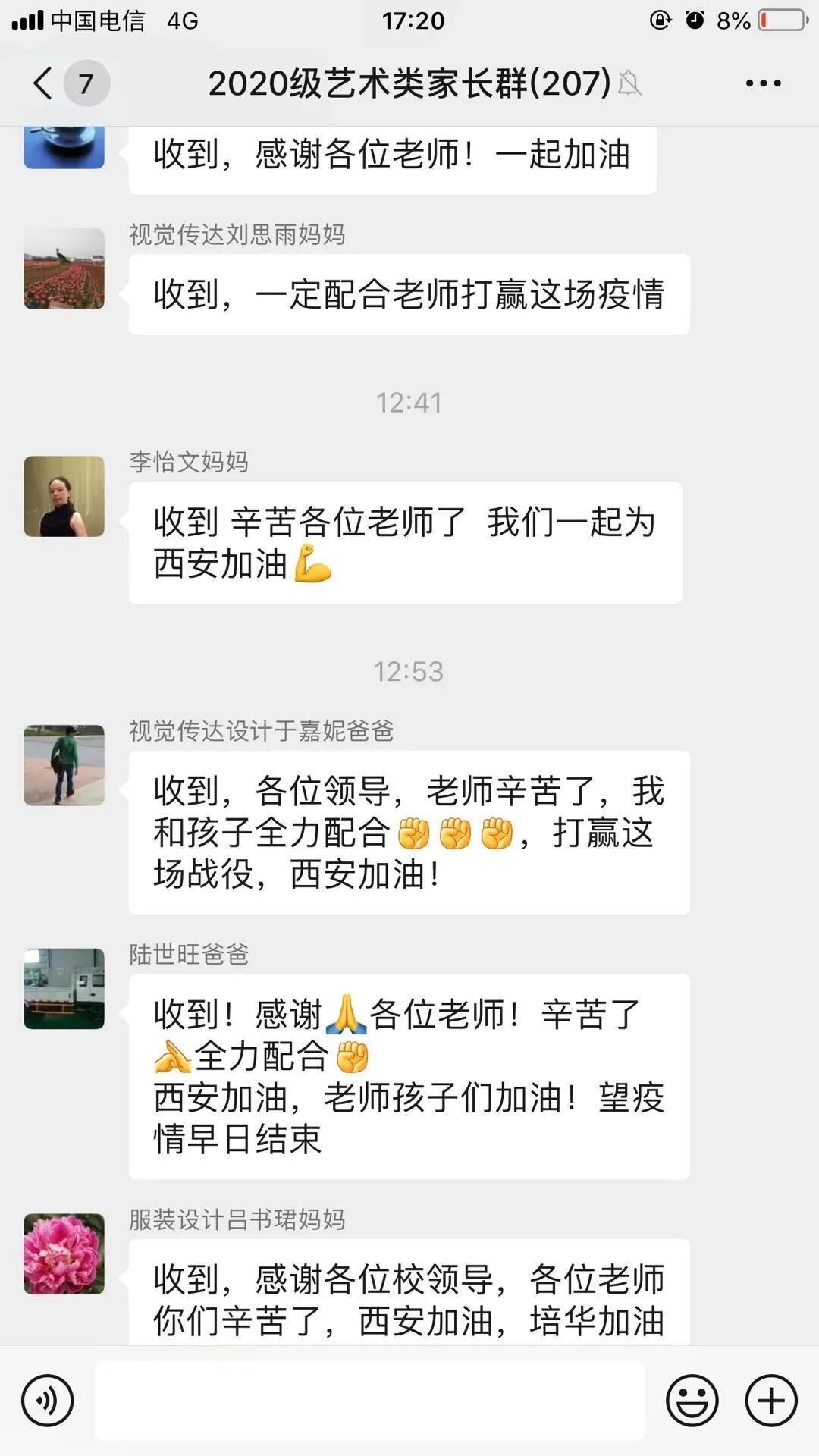Switch to voice message input

pos(48,1400)
